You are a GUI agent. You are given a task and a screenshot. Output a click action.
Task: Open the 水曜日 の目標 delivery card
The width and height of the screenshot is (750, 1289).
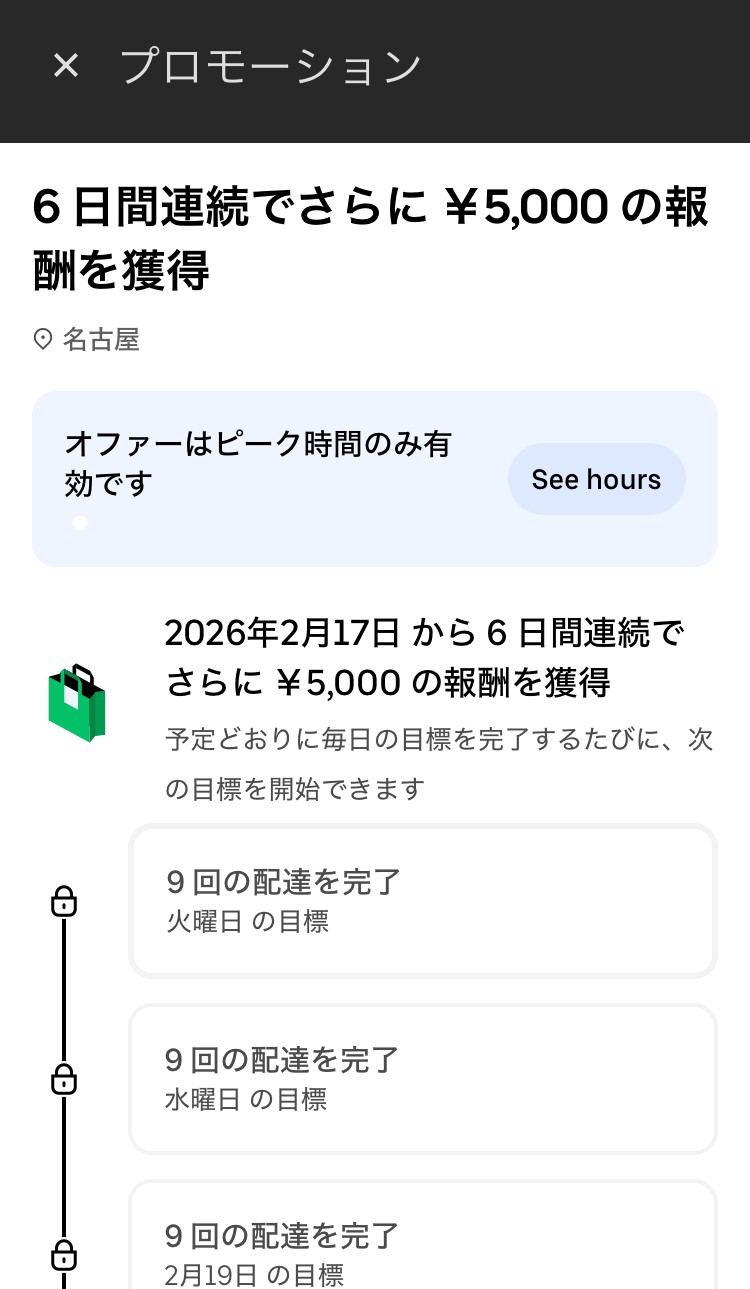[422, 1078]
